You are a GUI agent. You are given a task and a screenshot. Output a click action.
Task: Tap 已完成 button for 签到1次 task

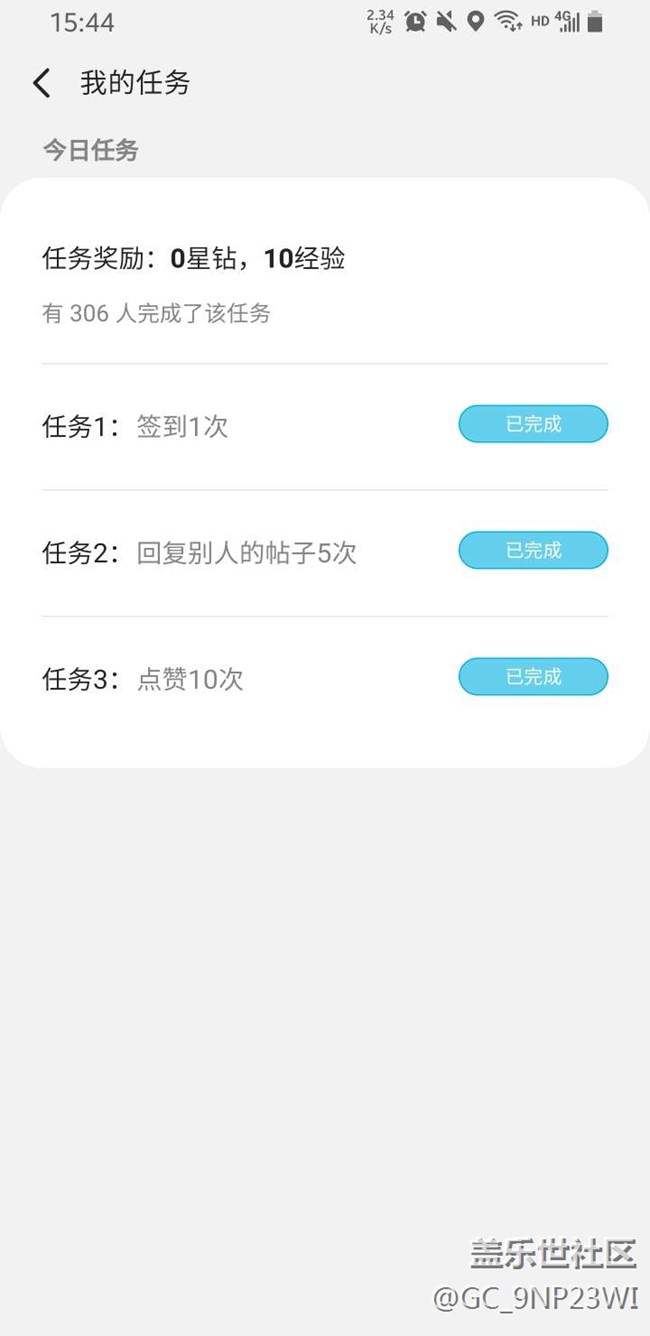pos(533,424)
